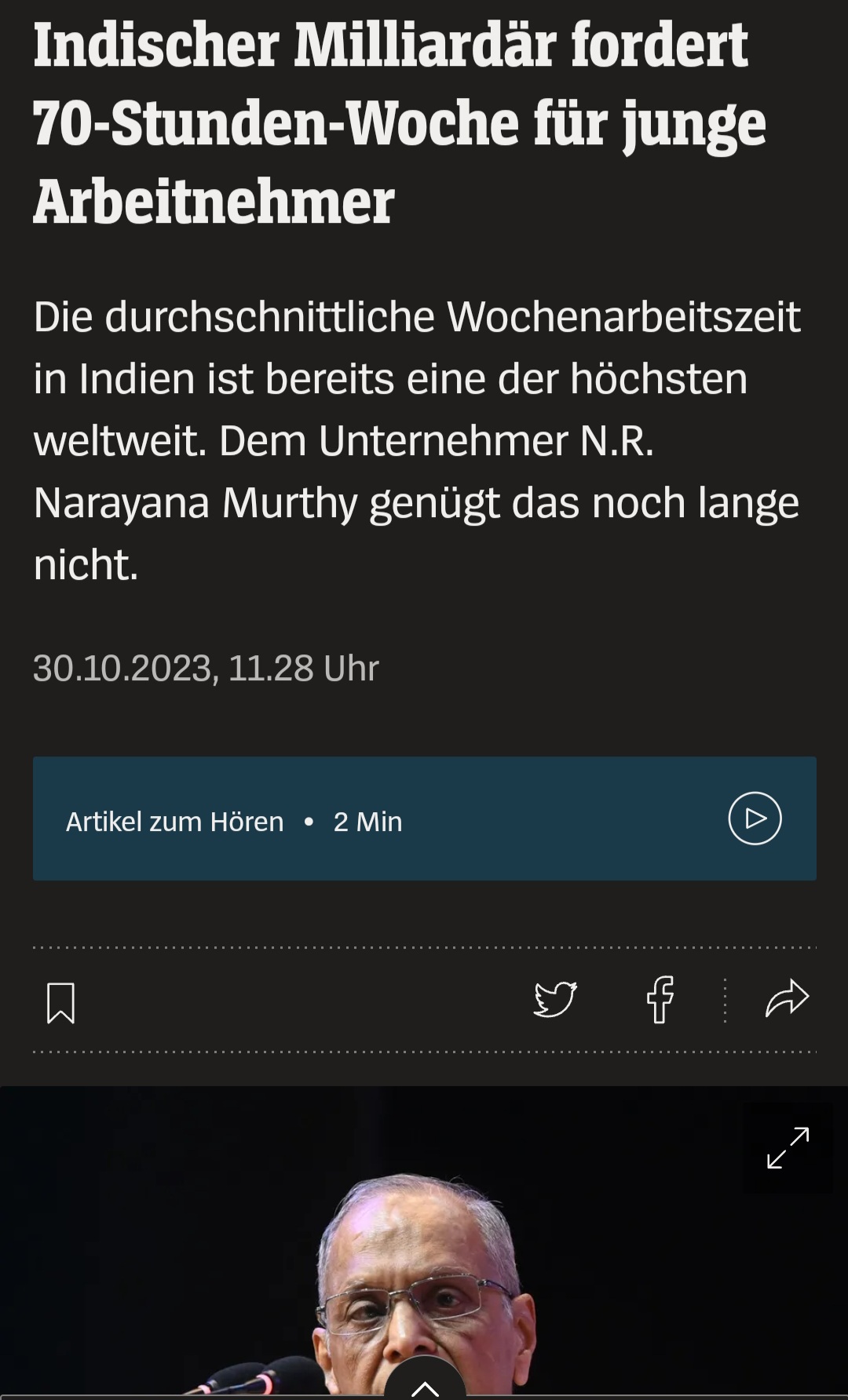
Task: Share article on Twitter
Action: tap(555, 999)
